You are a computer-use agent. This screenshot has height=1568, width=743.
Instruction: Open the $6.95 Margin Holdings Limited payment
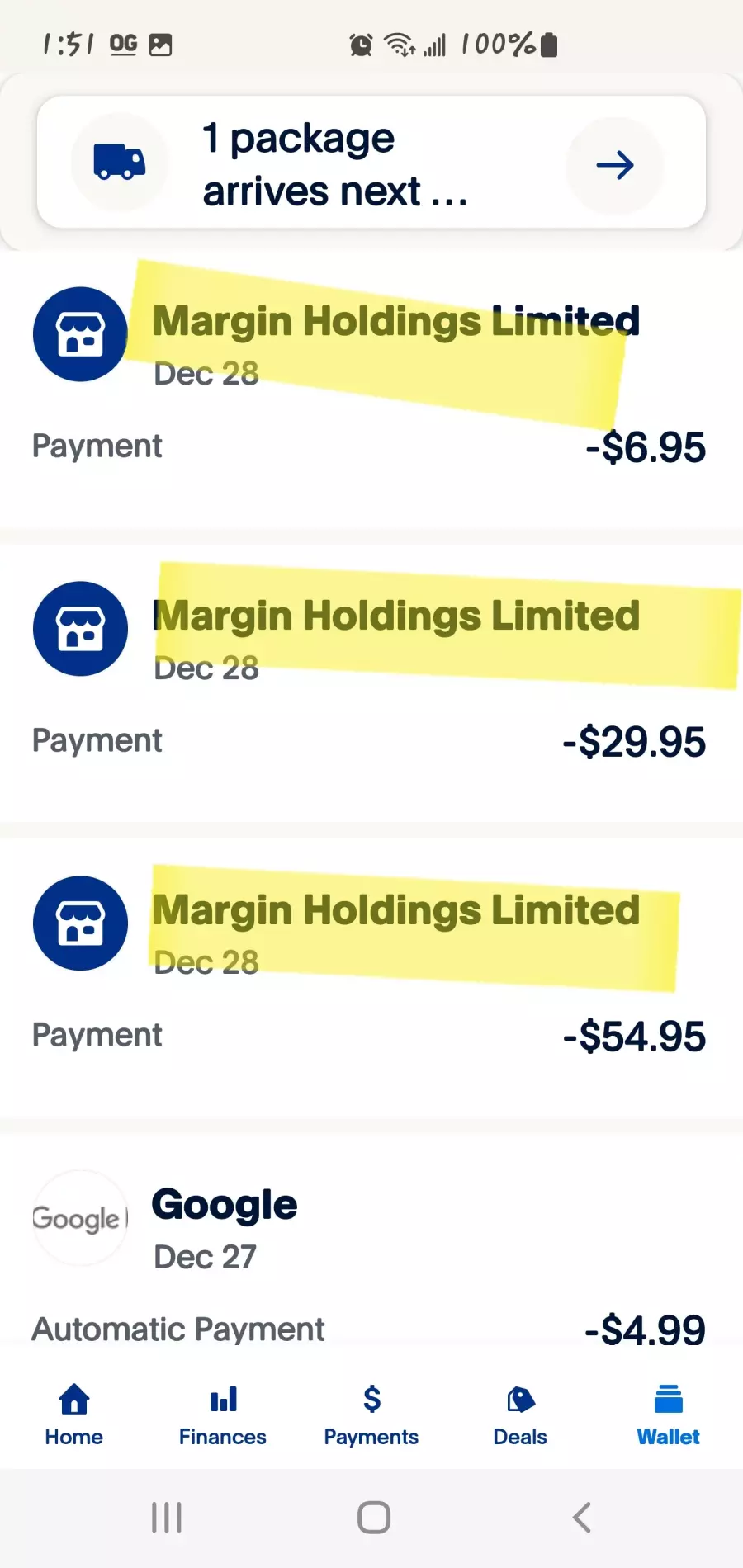point(371,389)
